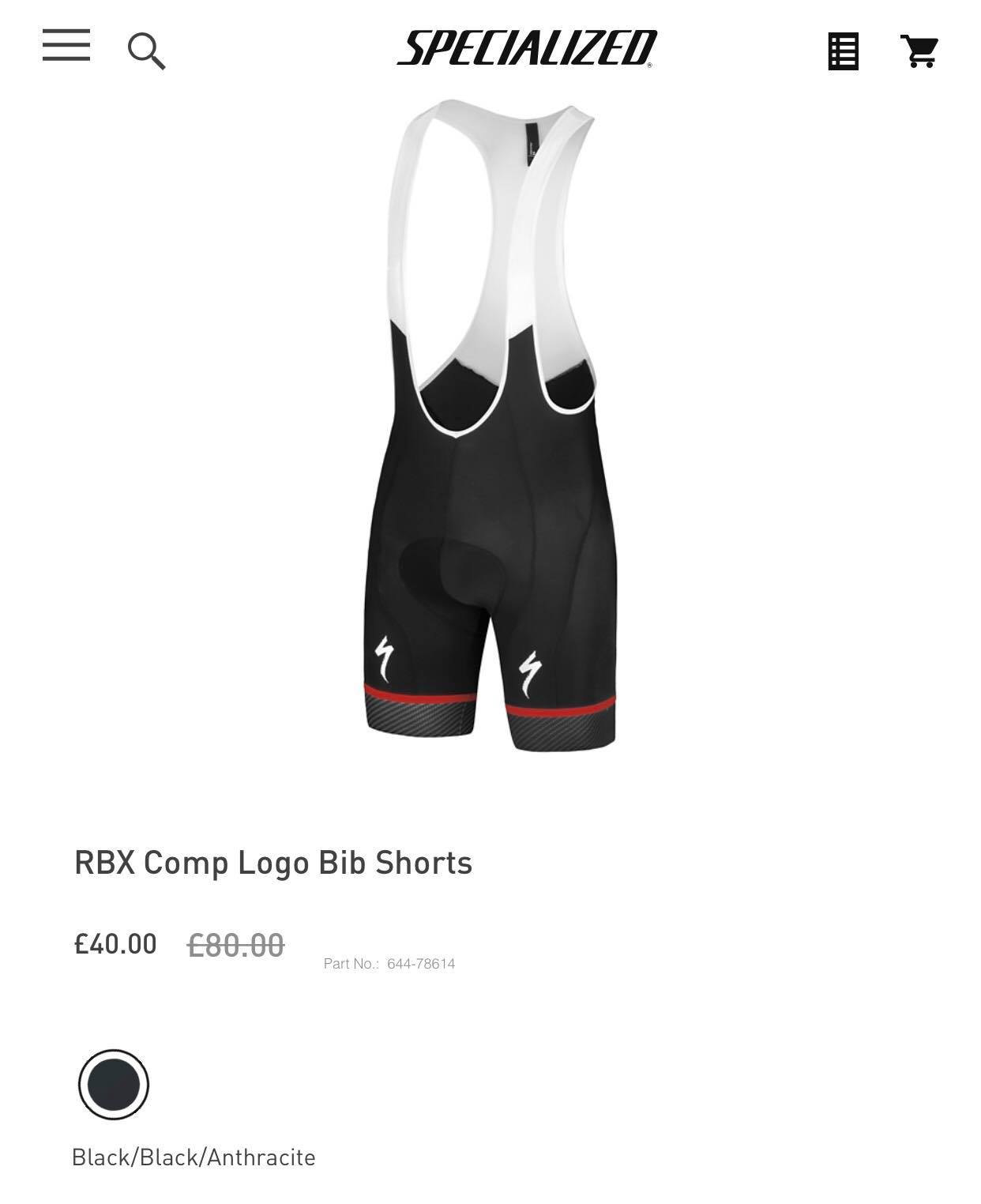Open the shopping cart

point(919,51)
